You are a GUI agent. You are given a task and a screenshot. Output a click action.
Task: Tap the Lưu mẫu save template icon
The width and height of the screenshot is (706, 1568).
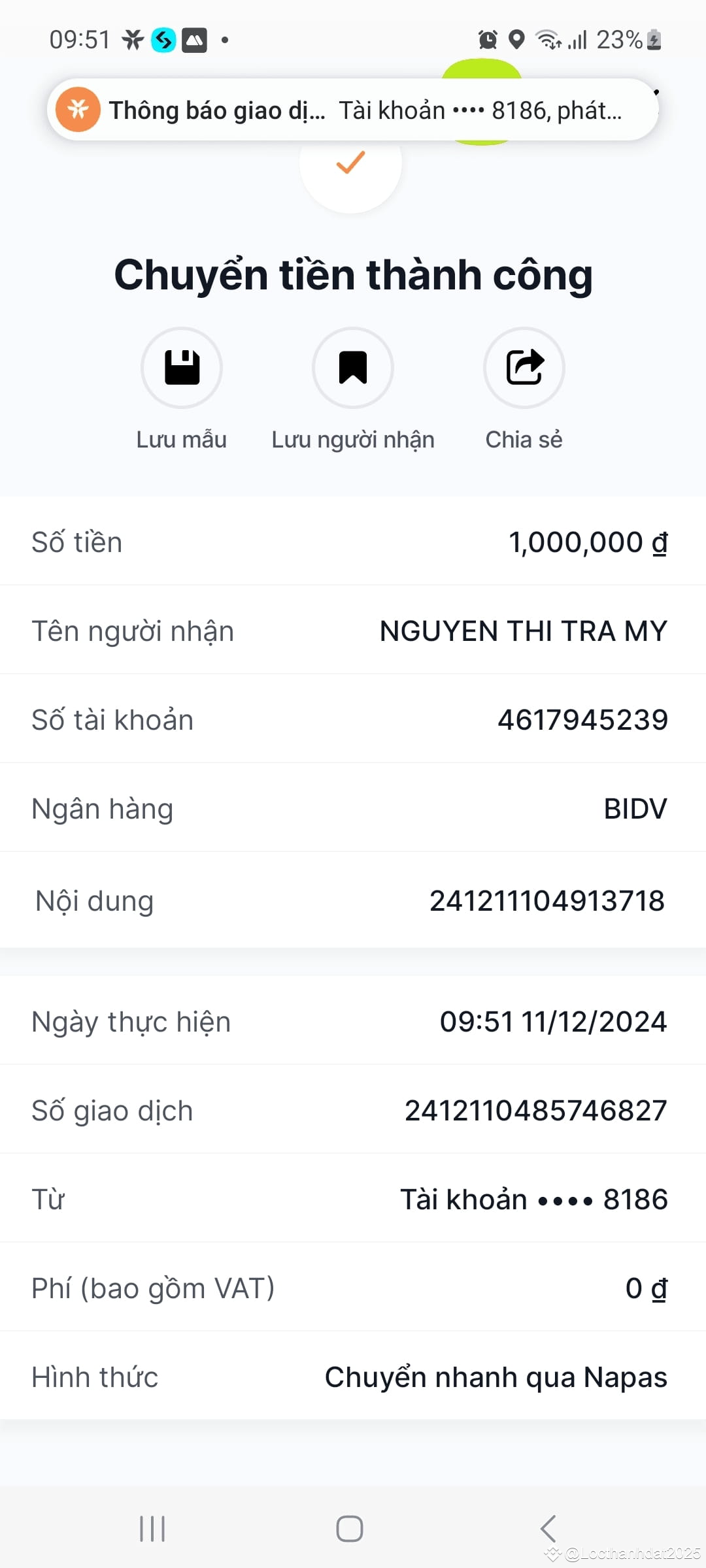tap(182, 368)
